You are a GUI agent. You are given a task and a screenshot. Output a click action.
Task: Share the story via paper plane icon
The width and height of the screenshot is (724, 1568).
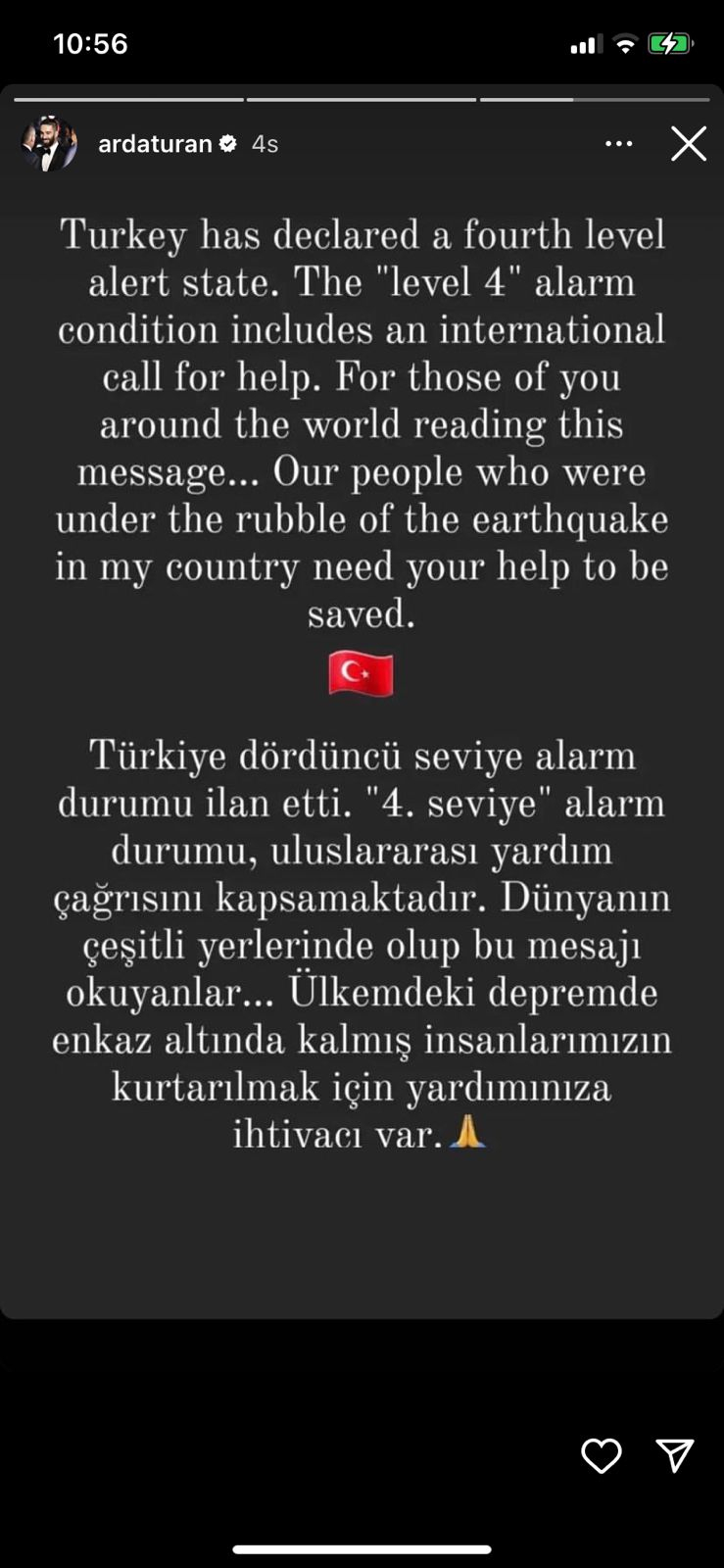click(675, 1455)
